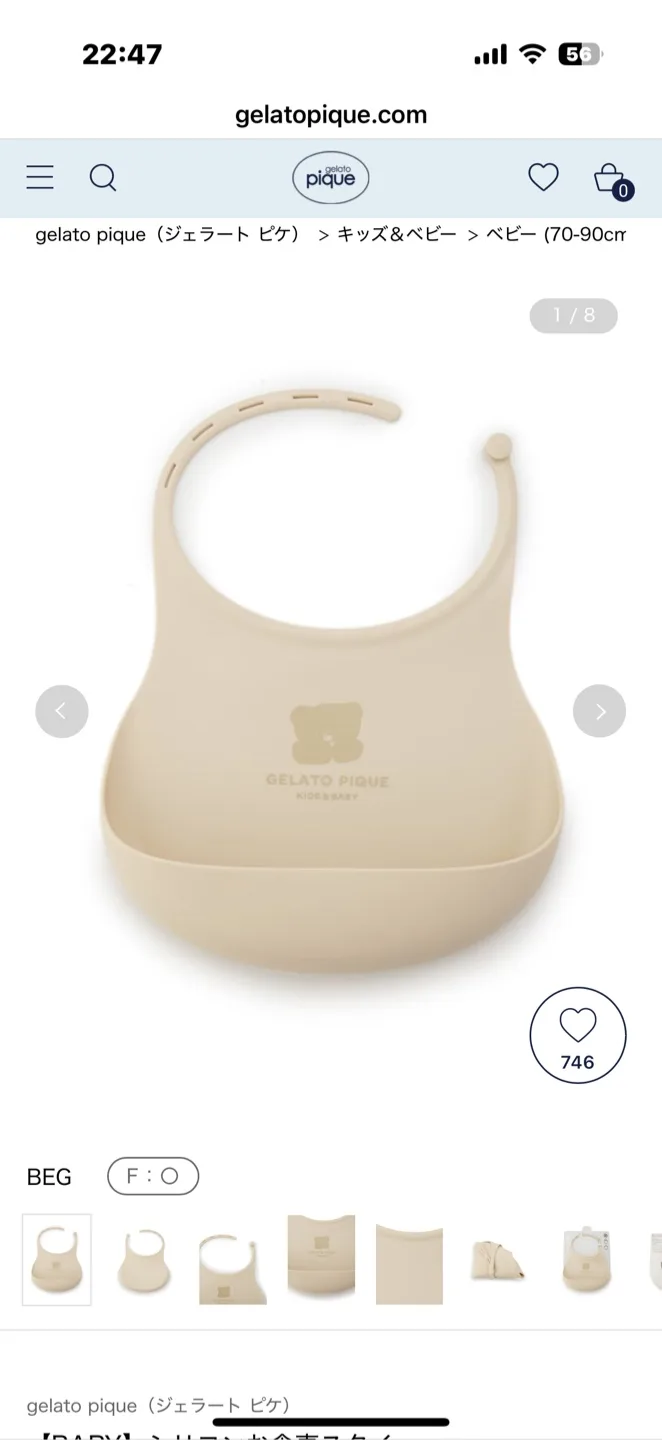Show the previous product image

coord(62,712)
